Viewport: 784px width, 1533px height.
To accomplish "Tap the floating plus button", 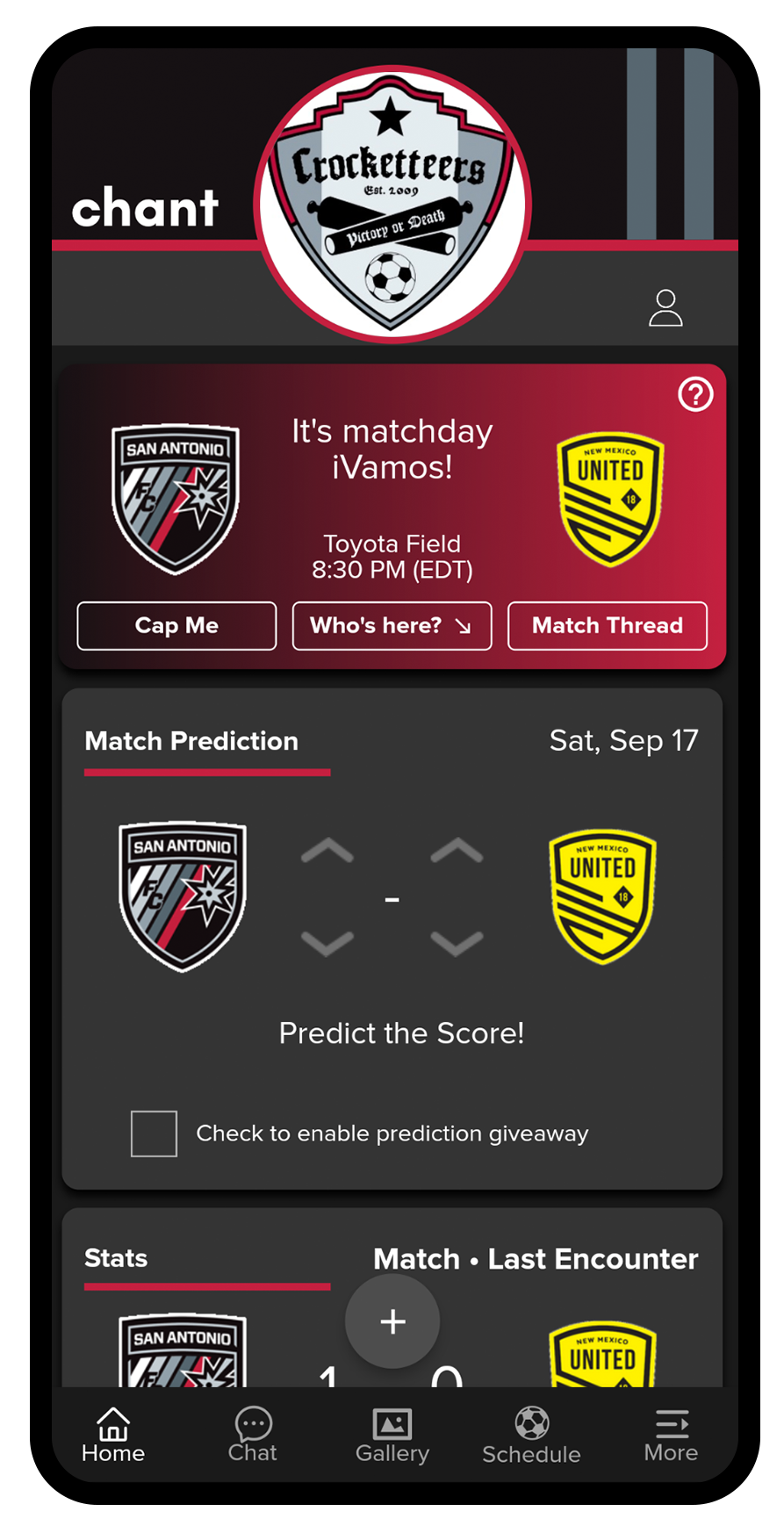I will click(392, 1321).
